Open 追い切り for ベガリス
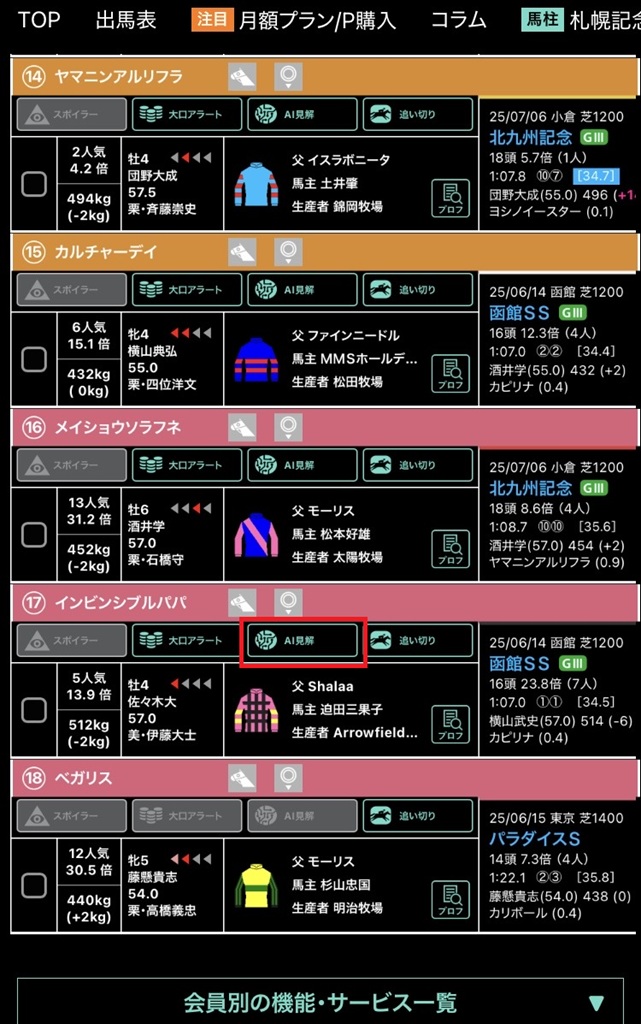The width and height of the screenshot is (641, 1024). [x=417, y=816]
